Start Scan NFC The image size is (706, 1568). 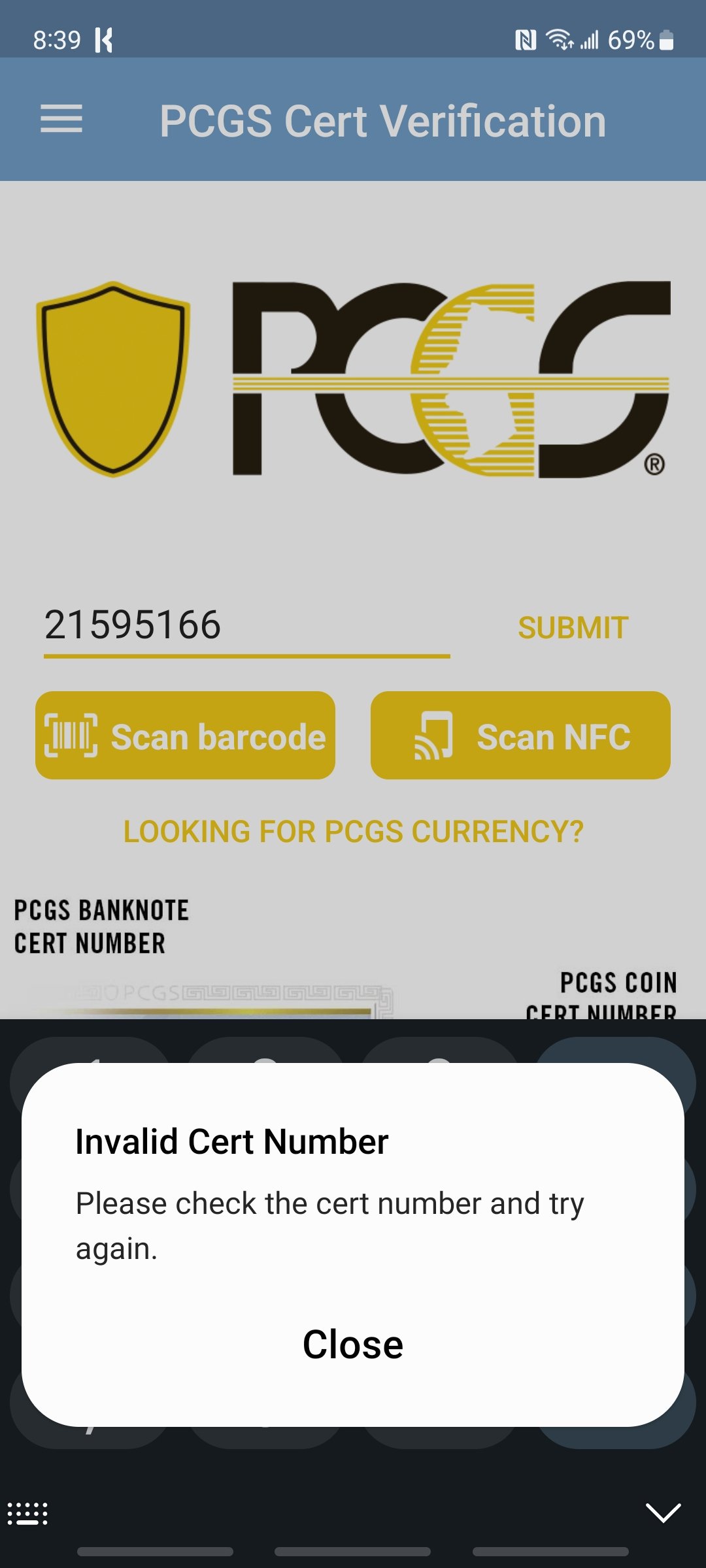coord(520,736)
